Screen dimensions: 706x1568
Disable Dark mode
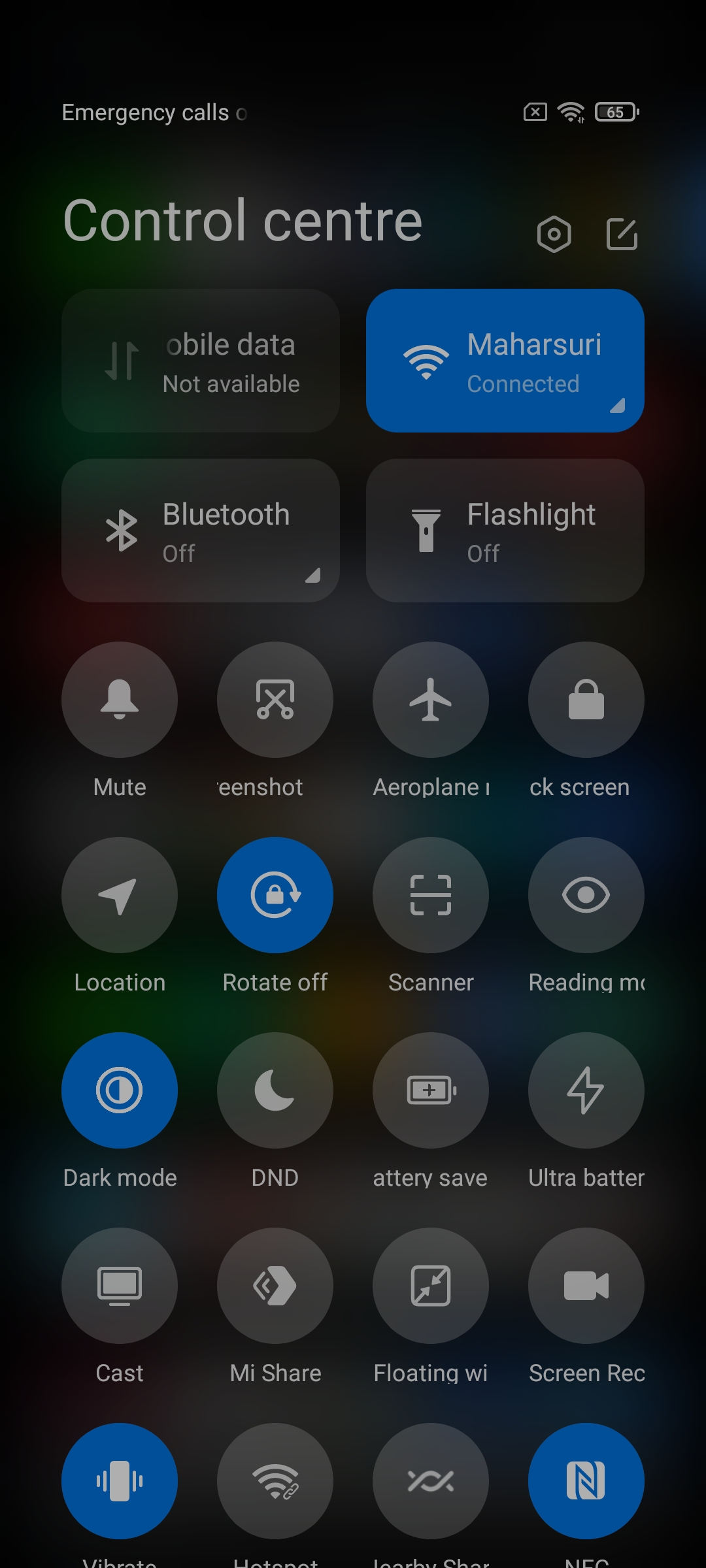click(120, 1090)
